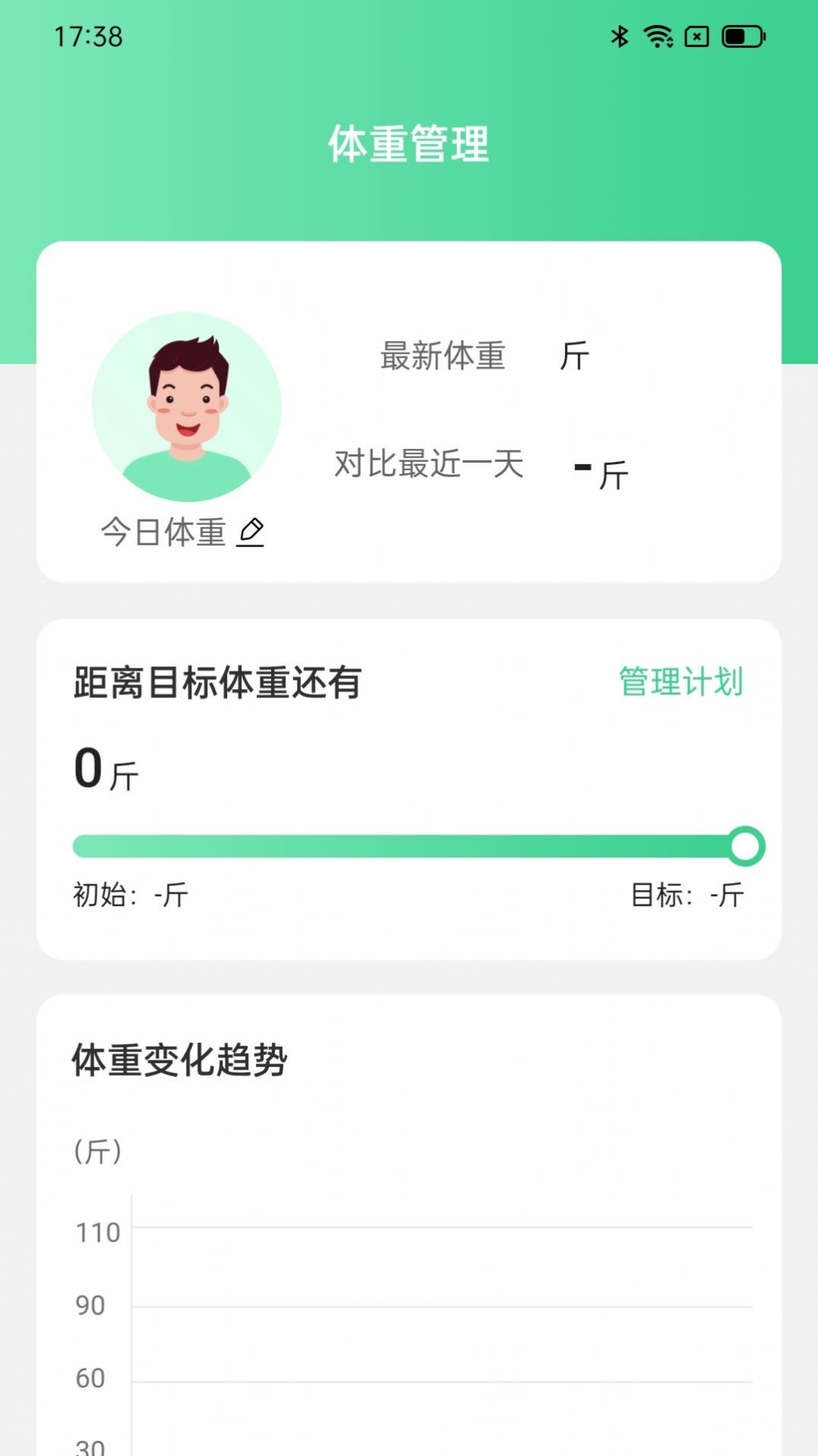Select the Wi-Fi icon in the status bar

click(x=658, y=36)
